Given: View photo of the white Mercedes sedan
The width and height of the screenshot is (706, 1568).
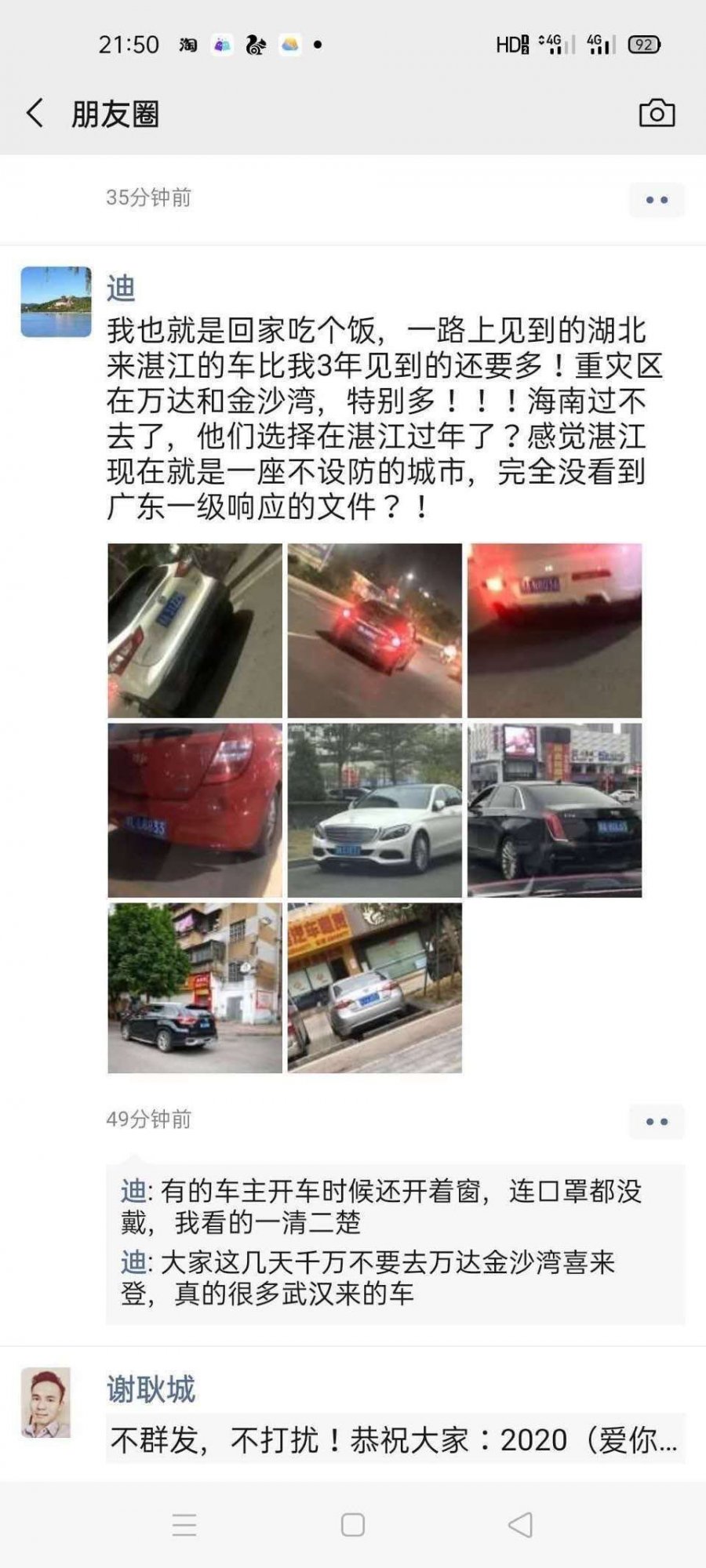Looking at the screenshot, I should [374, 810].
